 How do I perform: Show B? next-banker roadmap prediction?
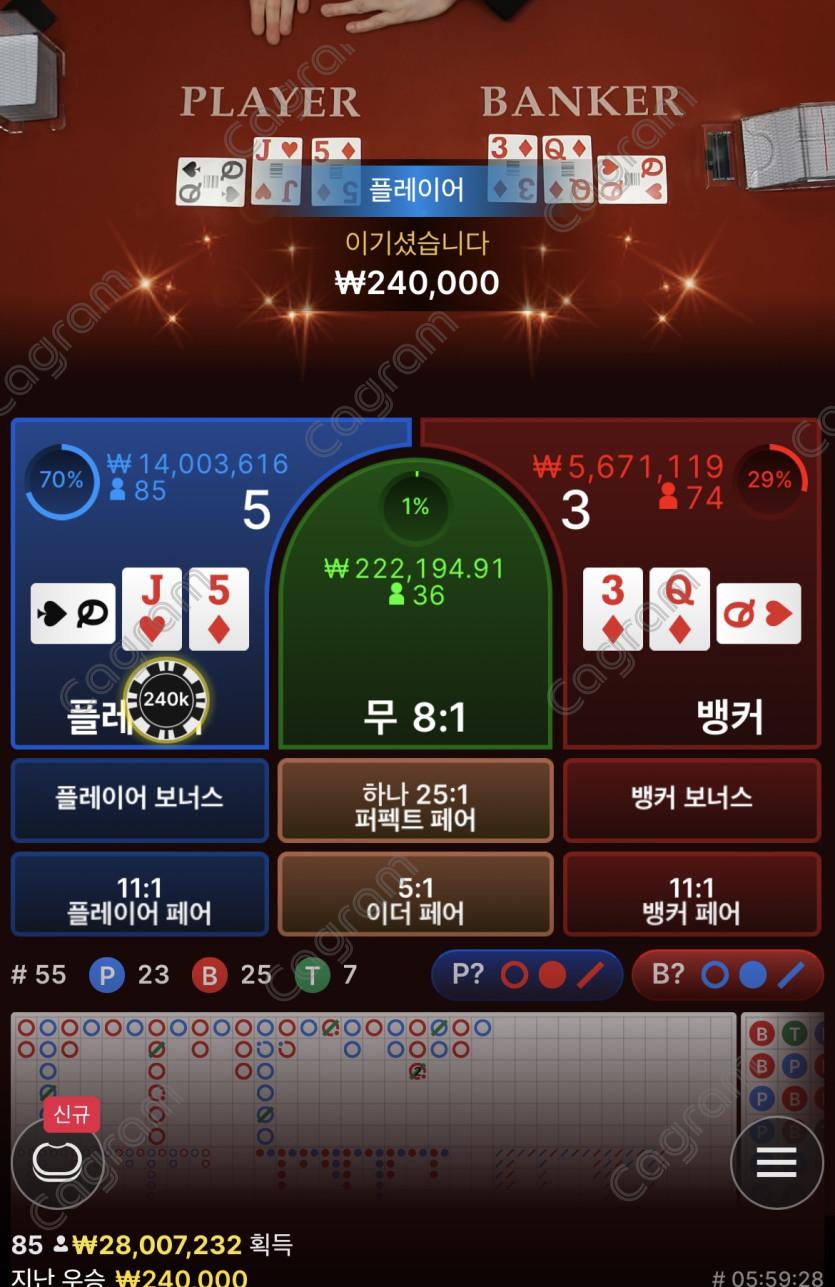727,975
